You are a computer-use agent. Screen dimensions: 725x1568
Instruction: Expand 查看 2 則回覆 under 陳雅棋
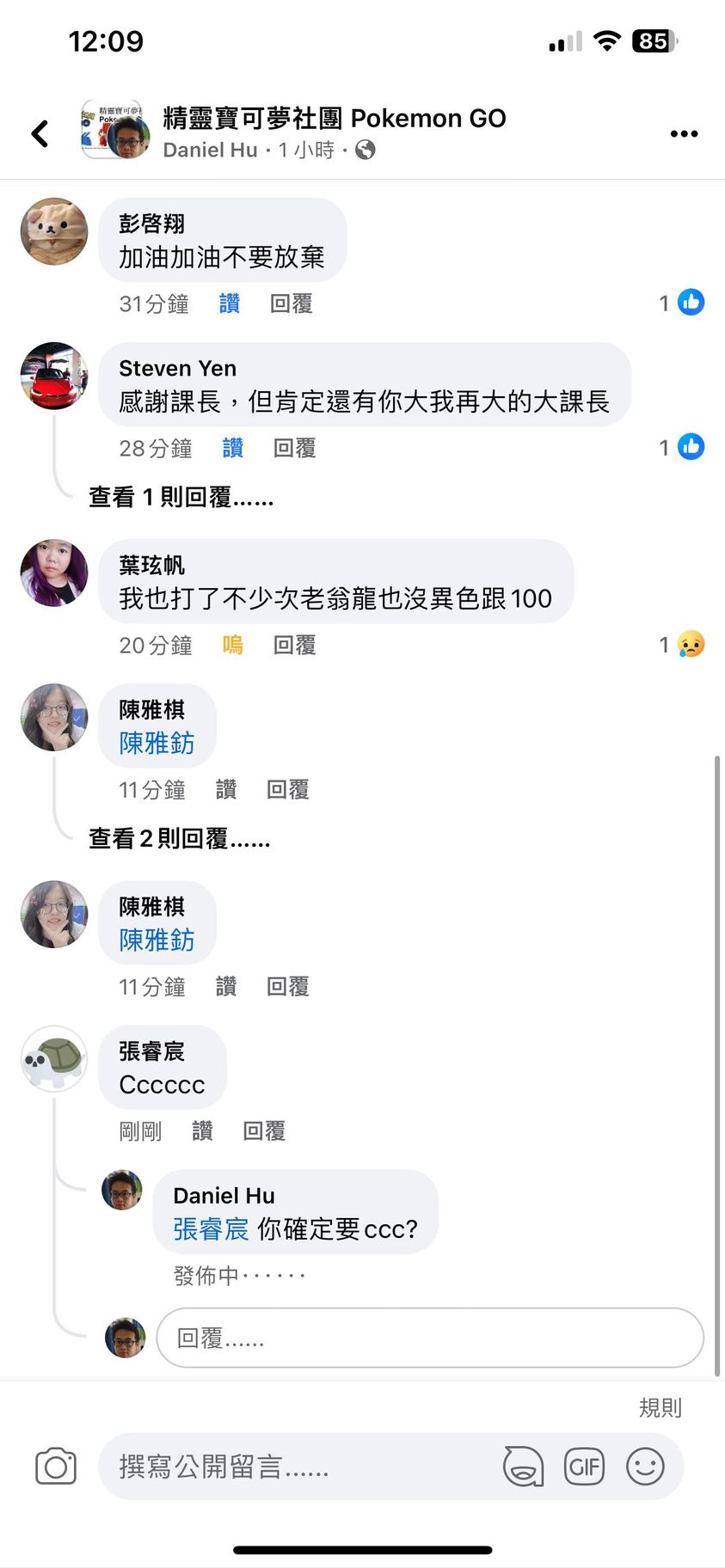(179, 838)
